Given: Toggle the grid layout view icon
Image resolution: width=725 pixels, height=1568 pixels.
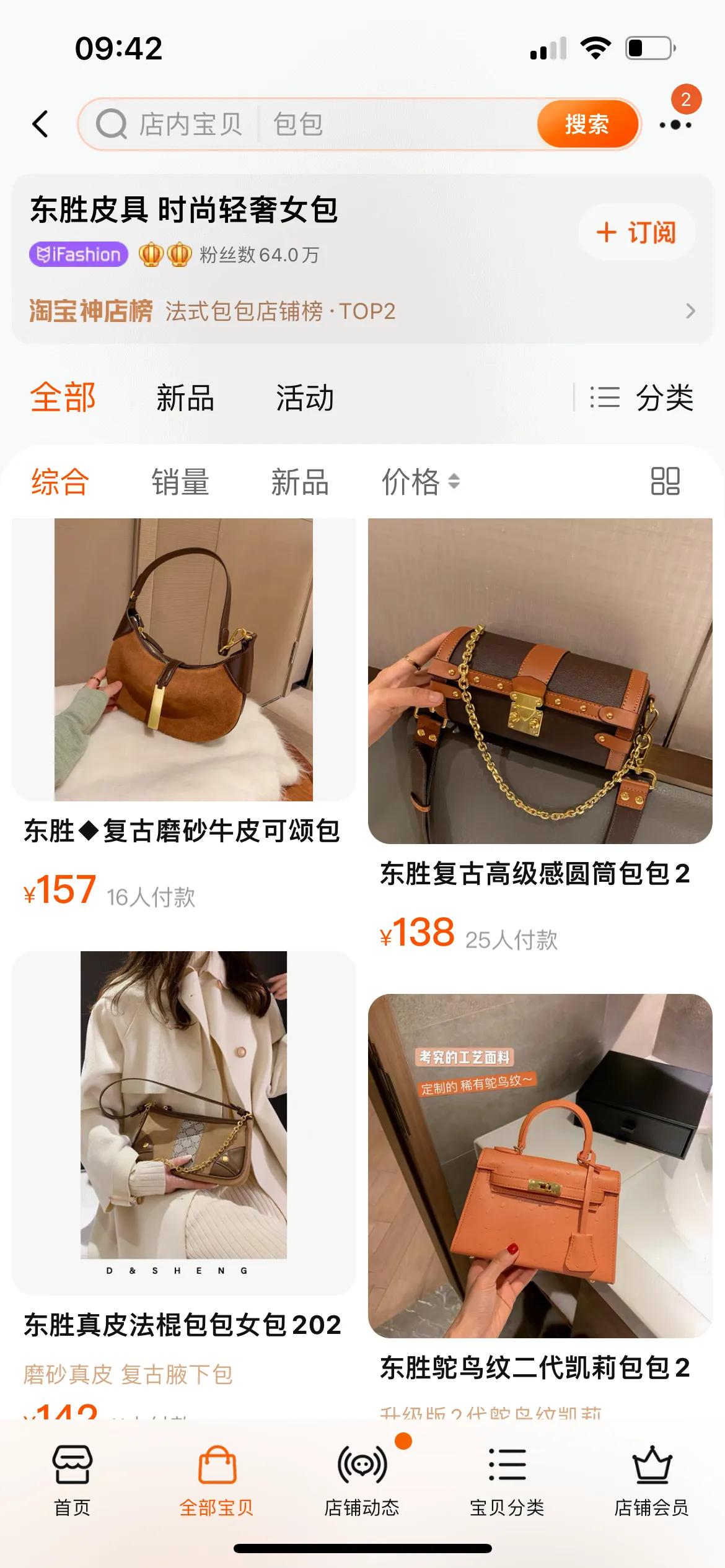Looking at the screenshot, I should pos(666,481).
